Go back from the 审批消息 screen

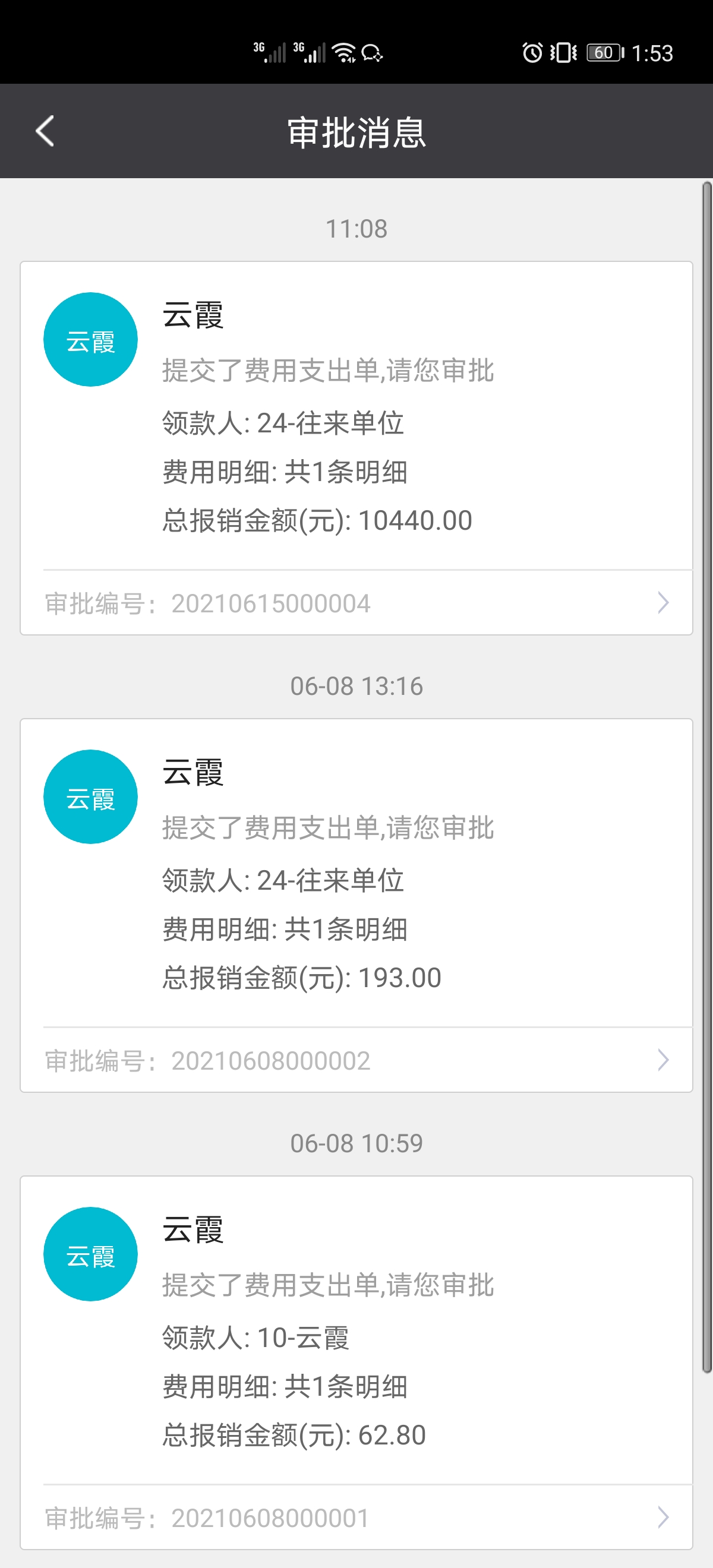point(45,131)
